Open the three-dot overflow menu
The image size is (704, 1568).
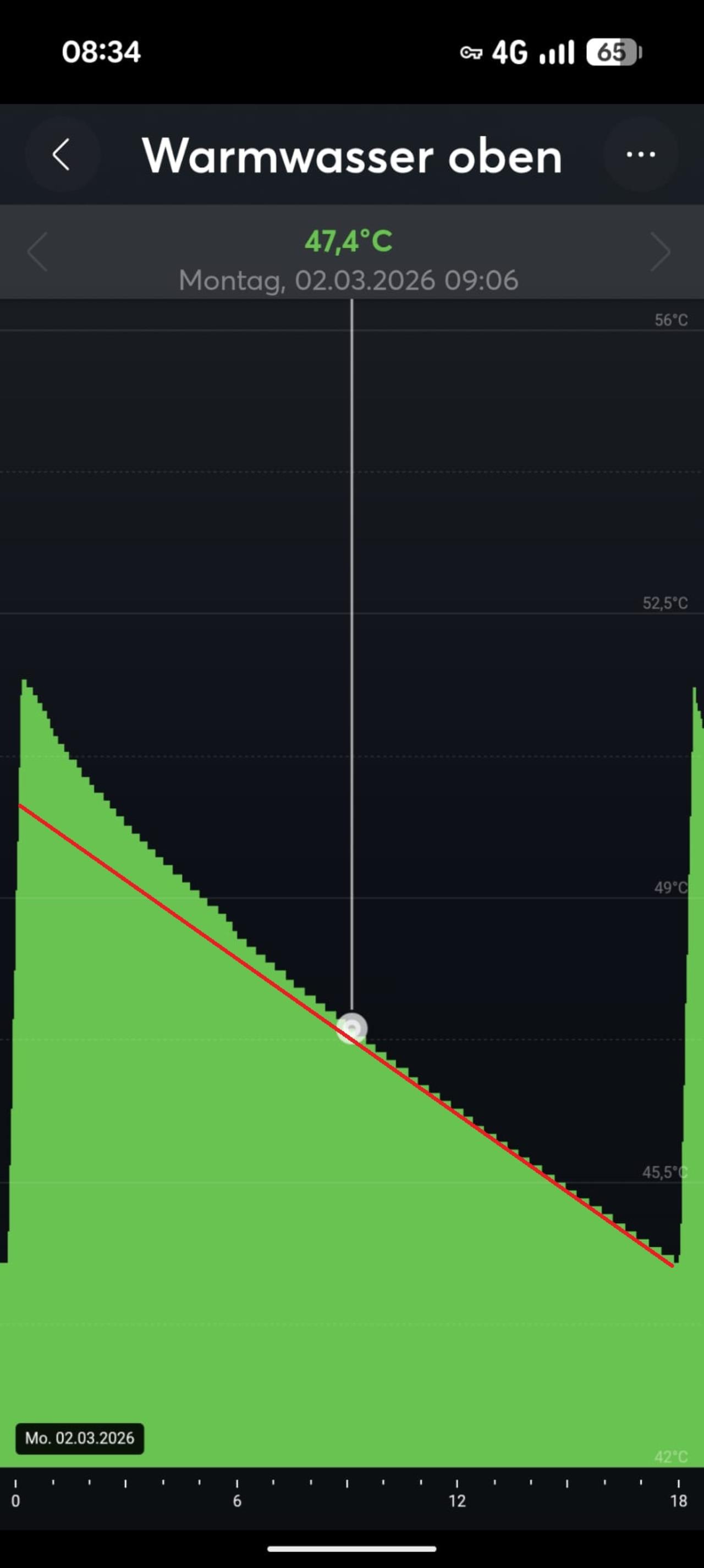(x=641, y=154)
